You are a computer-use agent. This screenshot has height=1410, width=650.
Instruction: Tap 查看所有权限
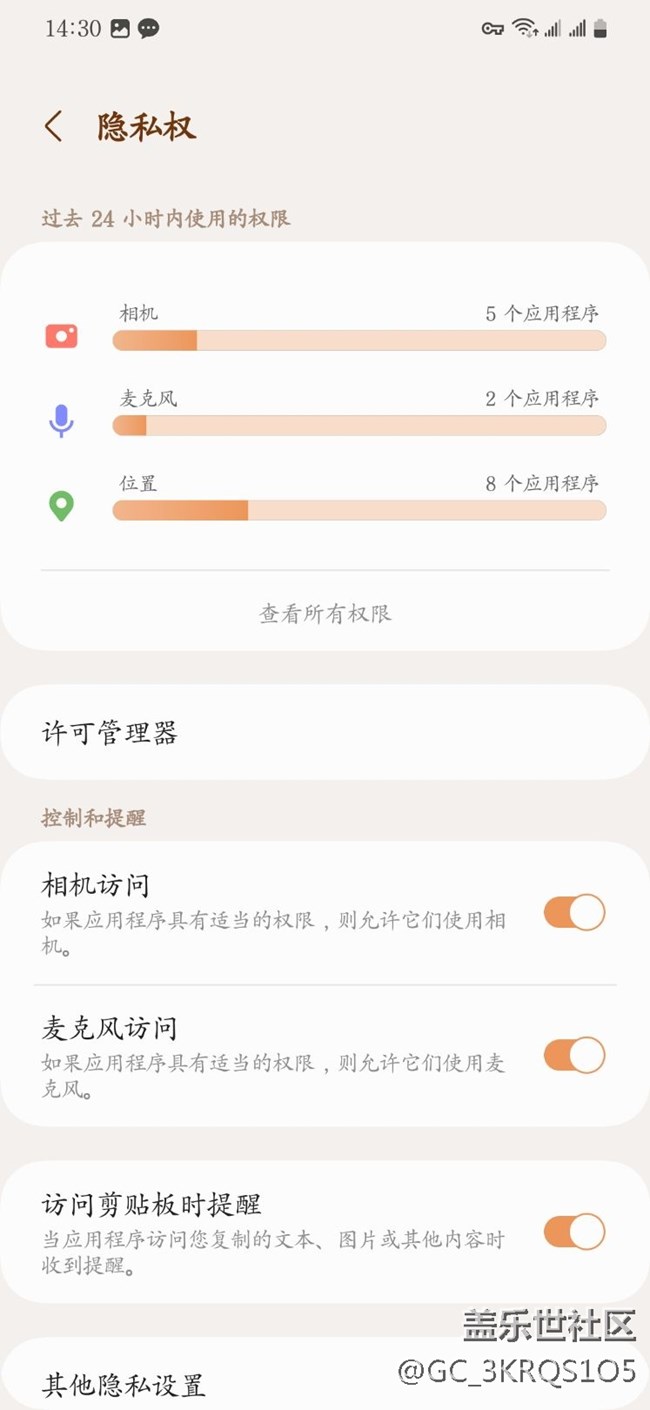point(325,613)
